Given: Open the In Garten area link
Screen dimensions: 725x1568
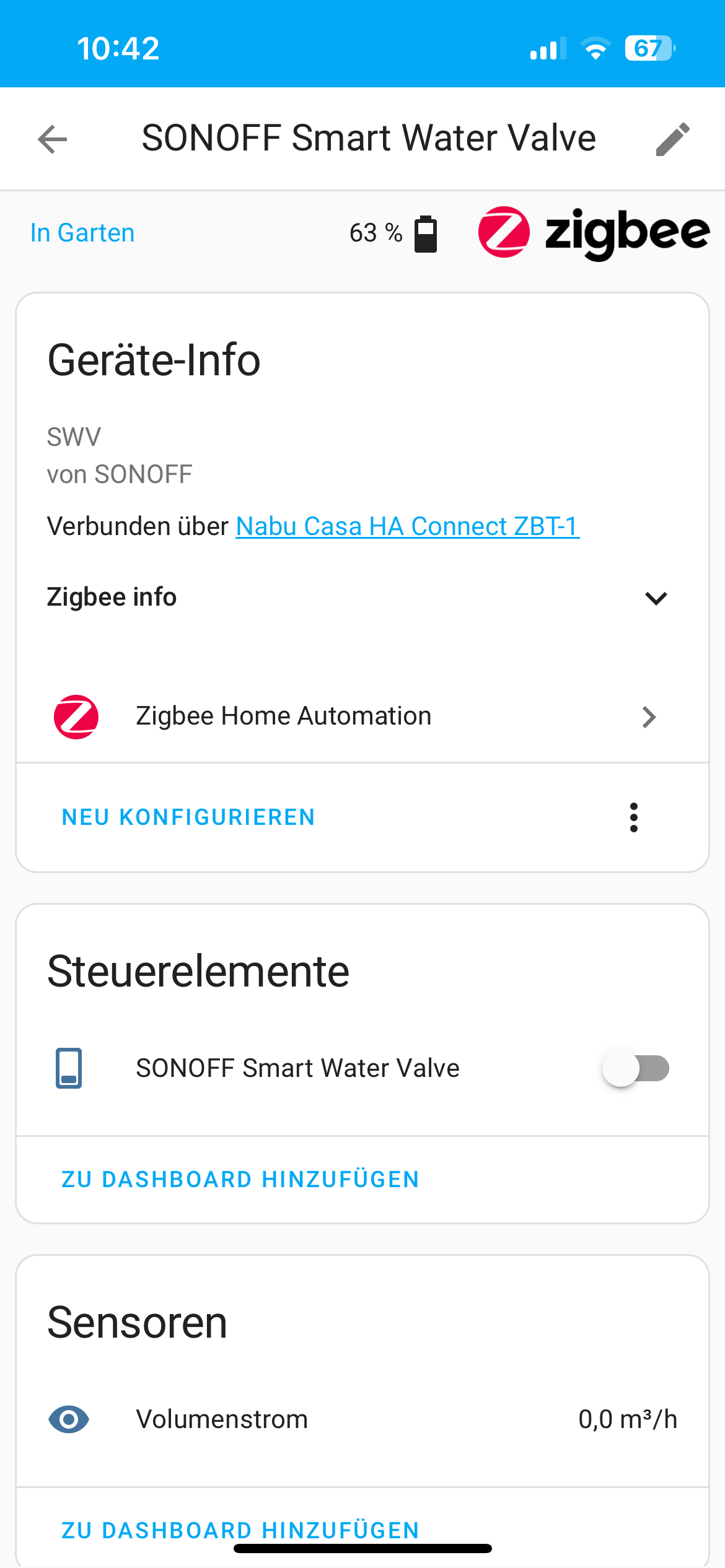Looking at the screenshot, I should click(82, 233).
